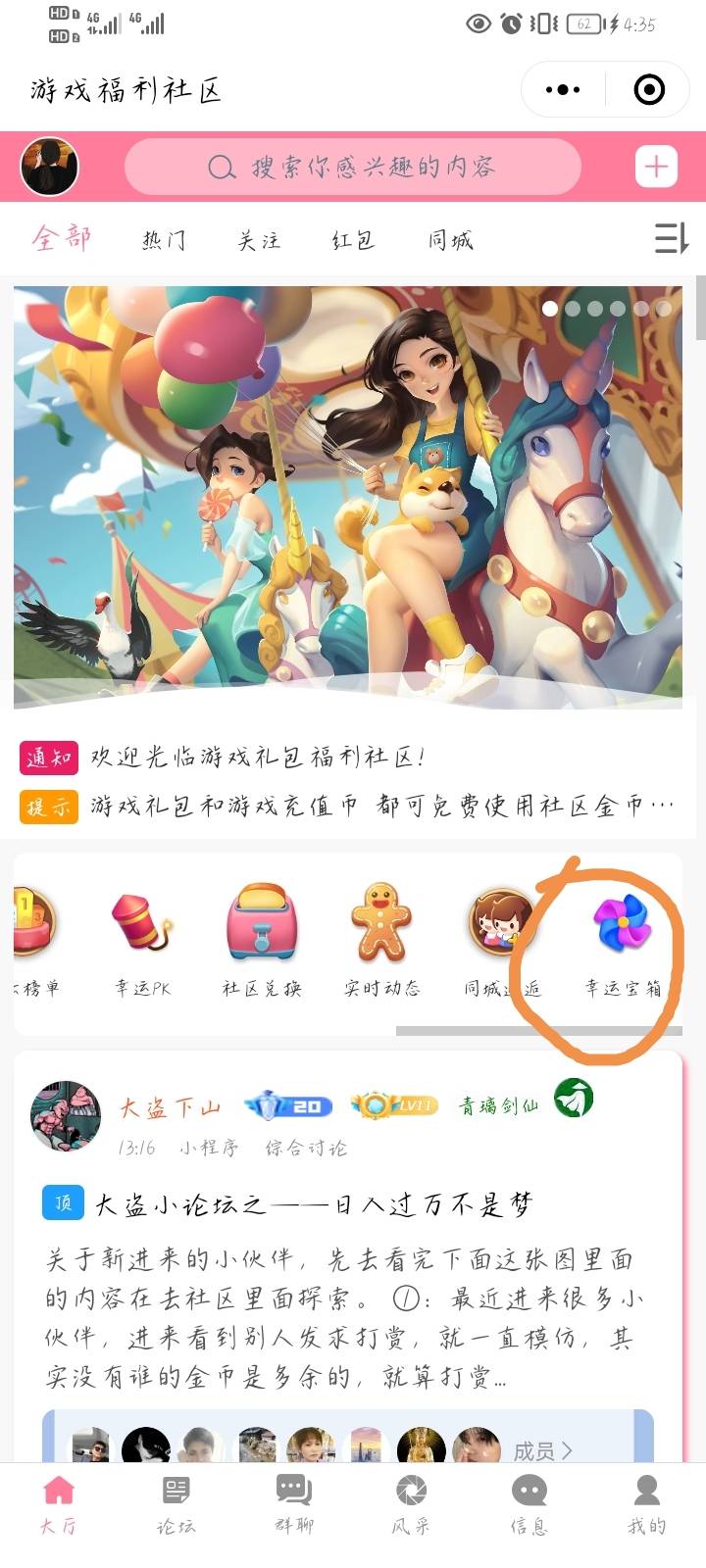Open pinned post 大盗小论坛之——日入过万不是梦
The width and height of the screenshot is (706, 1568).
click(314, 1203)
